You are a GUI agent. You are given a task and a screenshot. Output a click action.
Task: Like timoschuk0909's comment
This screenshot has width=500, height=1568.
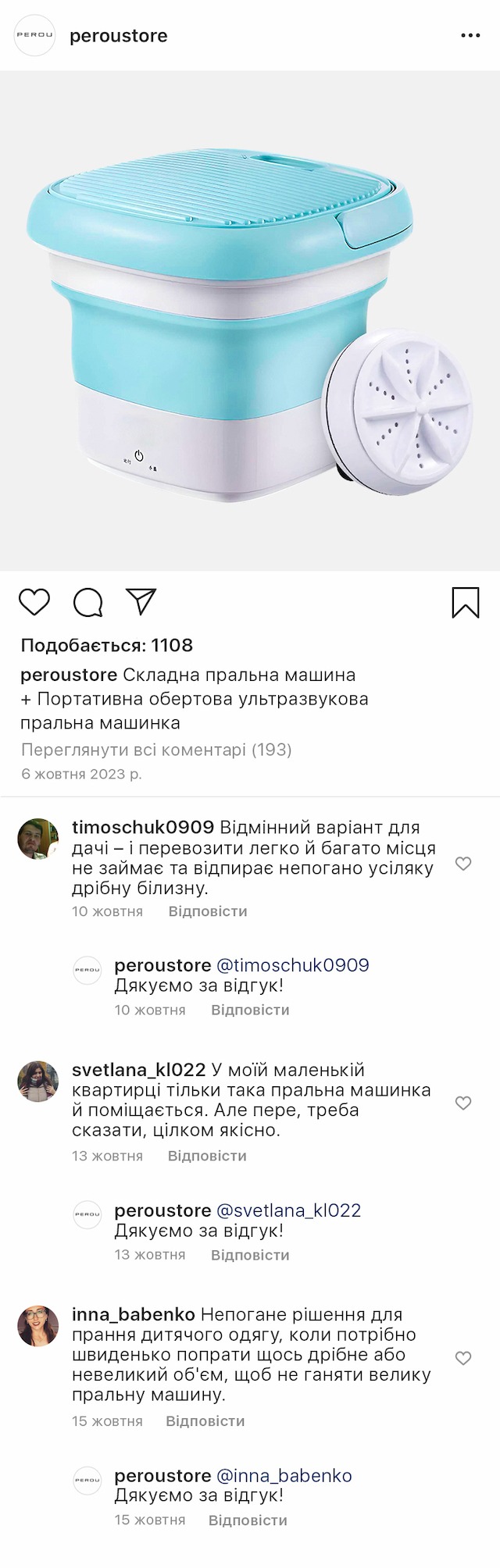tap(463, 863)
